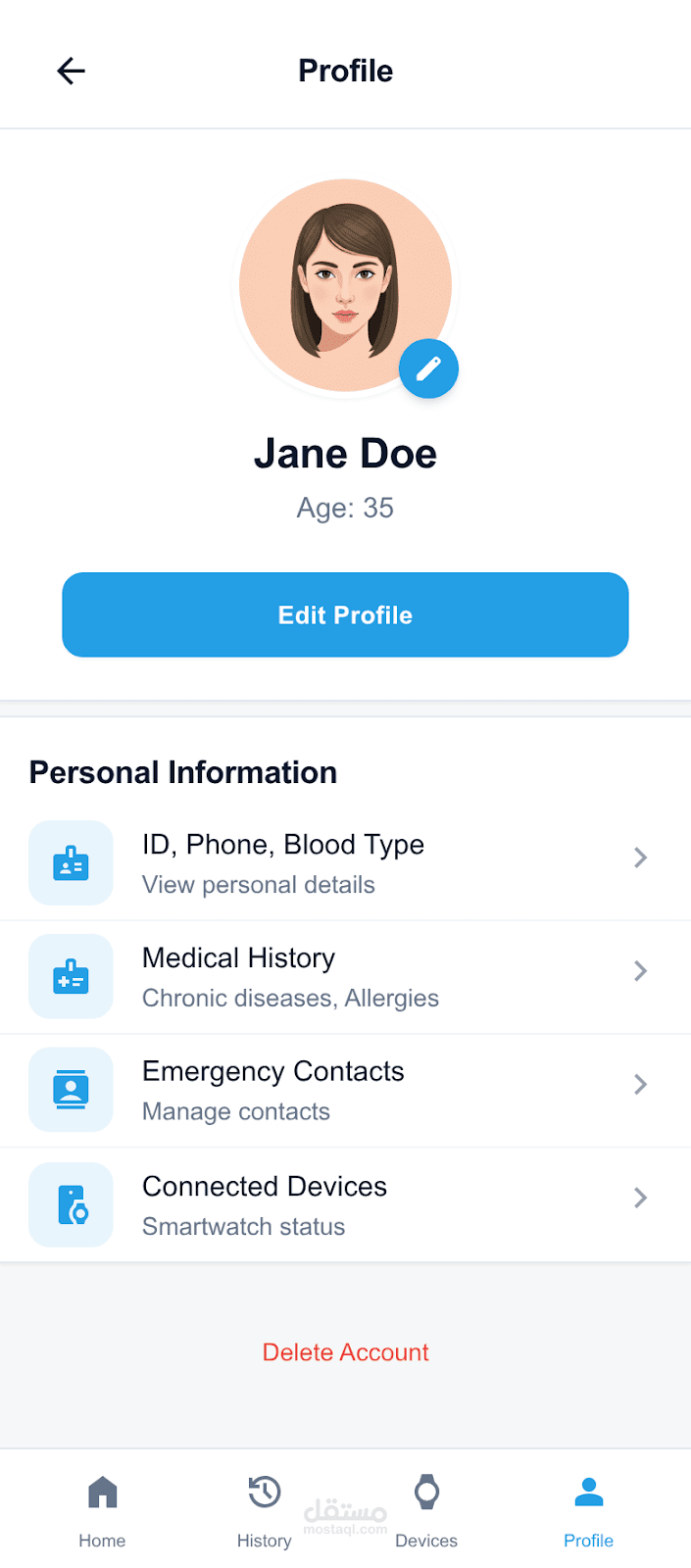Open Connected Devices row
The image size is (691, 1568).
coord(345,1204)
